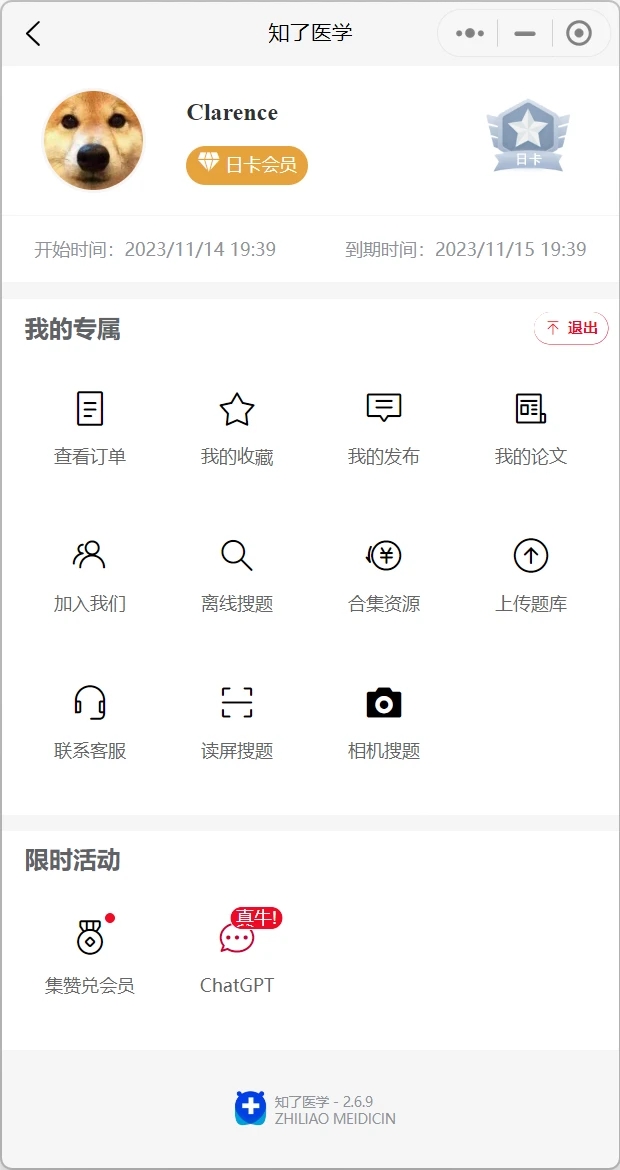Open 我的收藏 favorites
Viewport: 620px width, 1170px height.
[x=237, y=427]
